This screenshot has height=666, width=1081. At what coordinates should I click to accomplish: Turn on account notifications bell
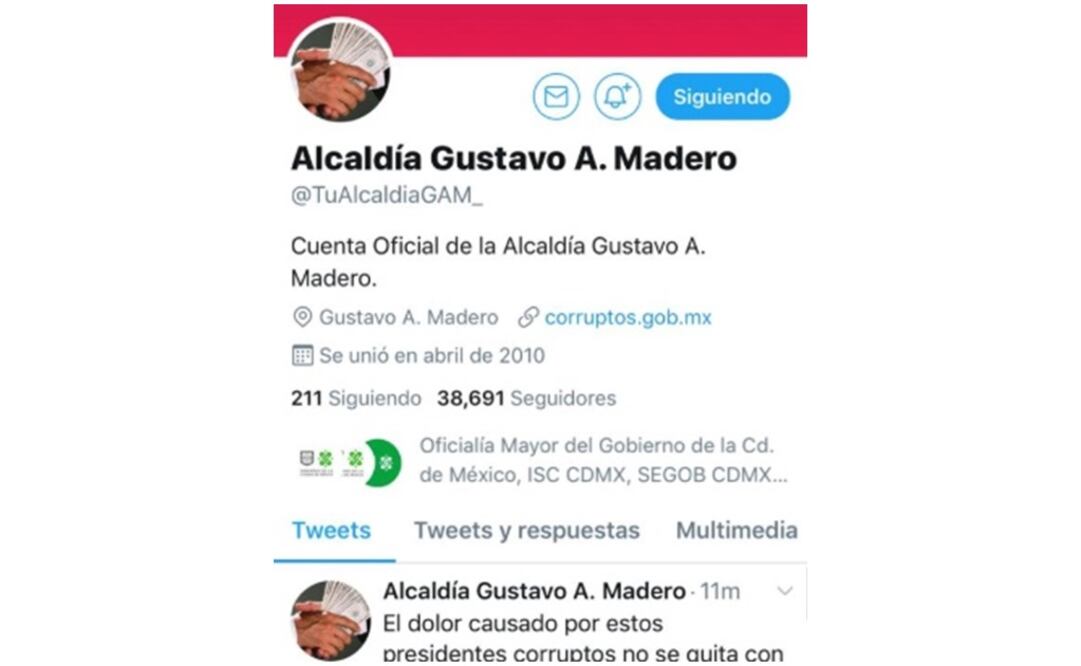pyautogui.click(x=617, y=97)
